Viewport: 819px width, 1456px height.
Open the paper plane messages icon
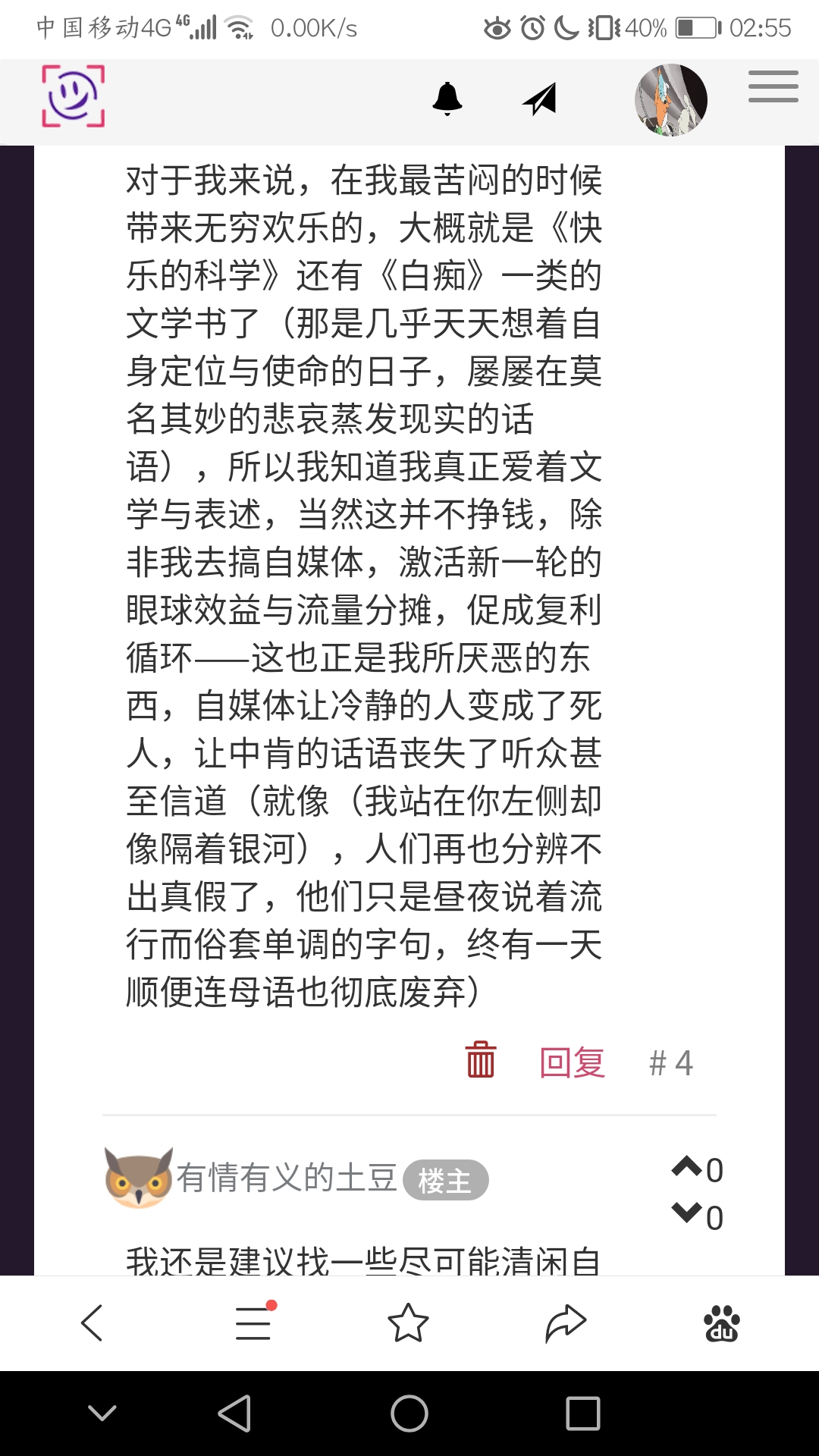[x=540, y=99]
